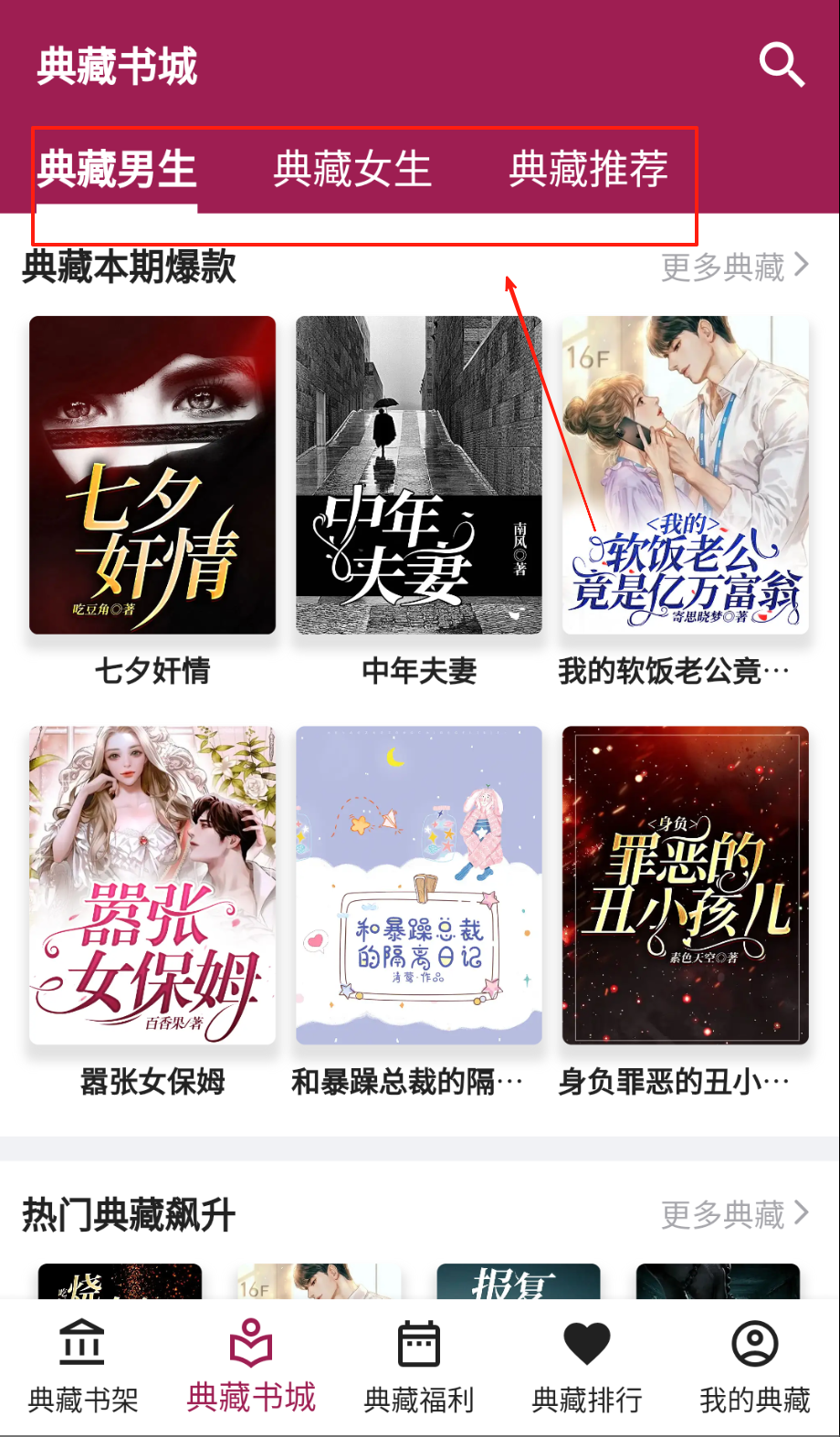Image resolution: width=840 pixels, height=1437 pixels.
Task: Tap 更多典藏 beside 热门典藏飙升
Action: coord(734,1214)
